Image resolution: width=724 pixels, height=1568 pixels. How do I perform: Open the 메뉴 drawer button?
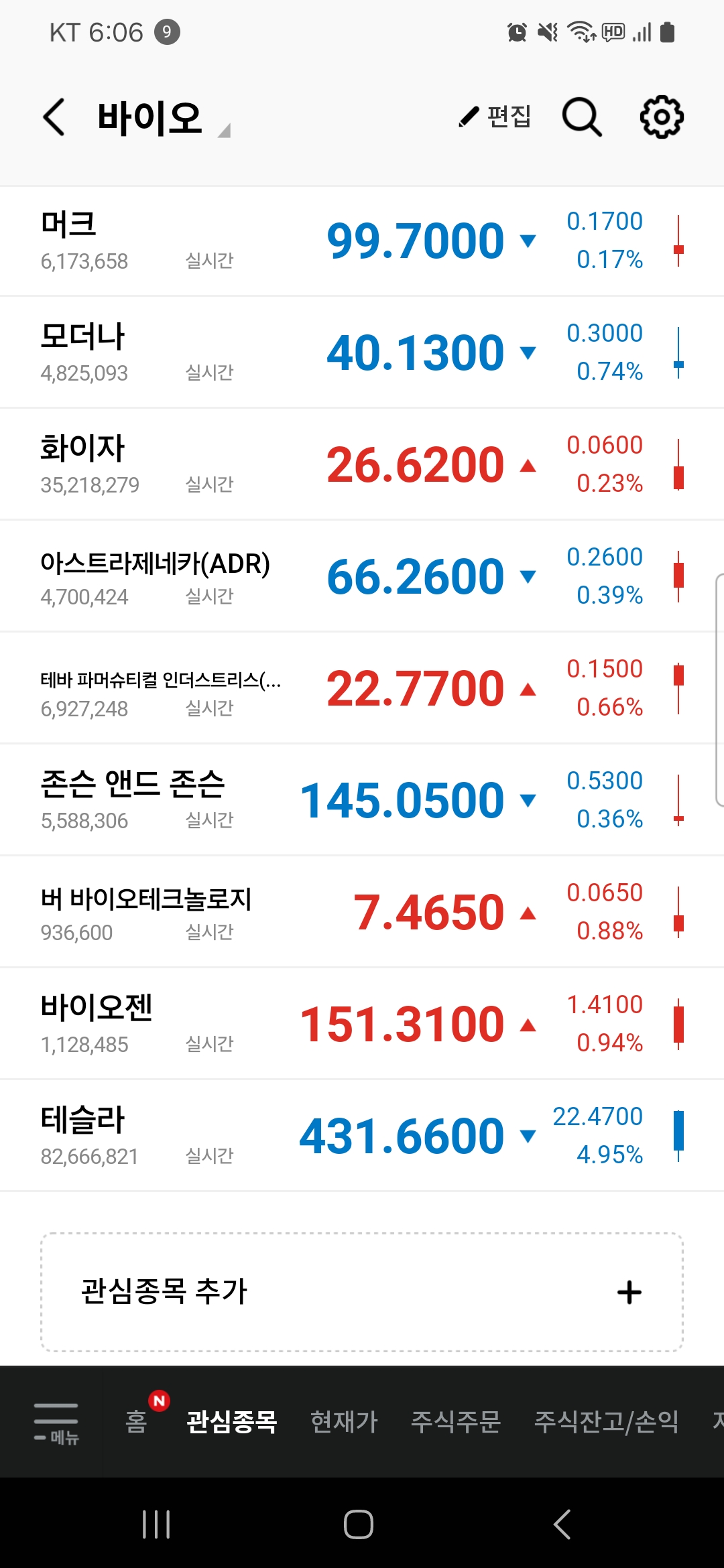tap(56, 1422)
